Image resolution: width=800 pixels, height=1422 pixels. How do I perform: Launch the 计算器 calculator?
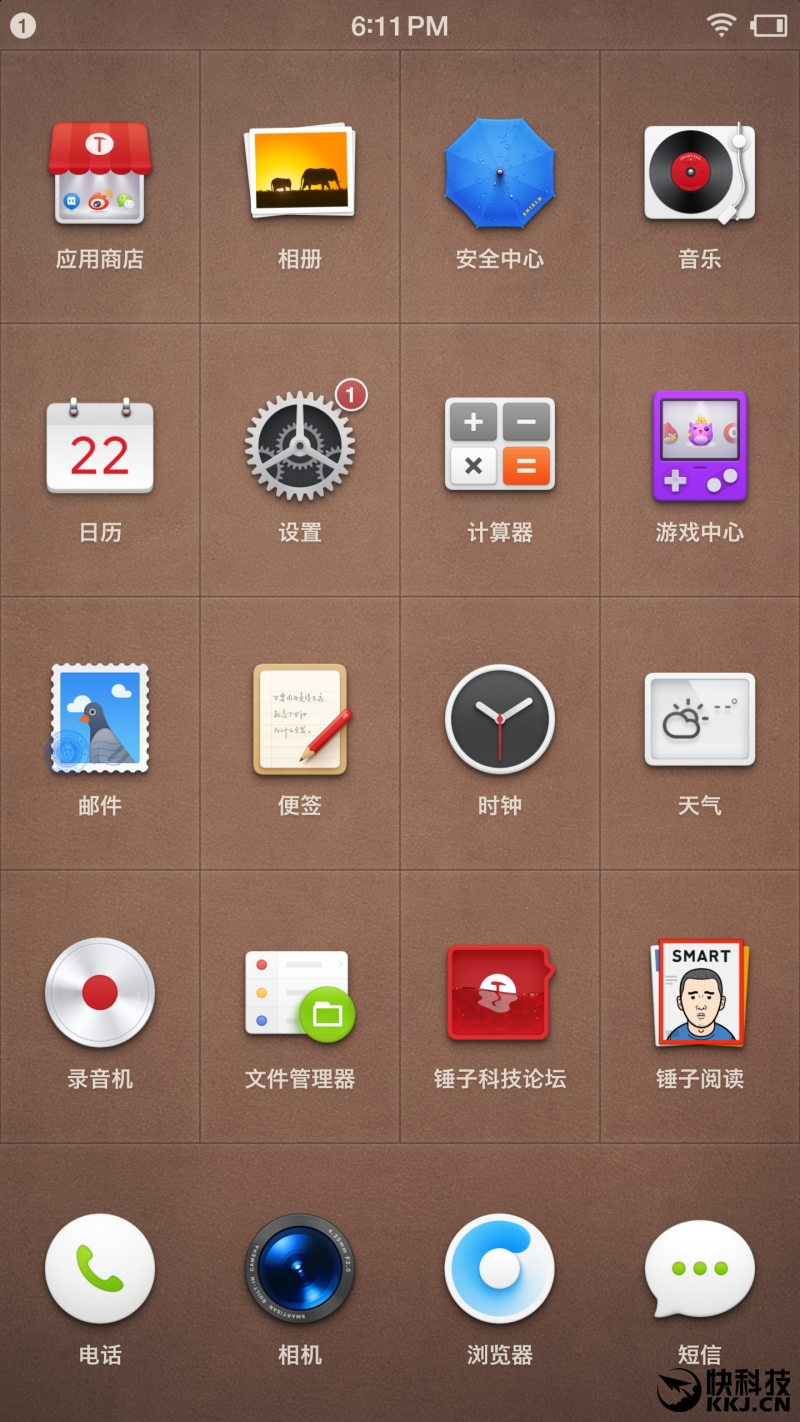[500, 446]
